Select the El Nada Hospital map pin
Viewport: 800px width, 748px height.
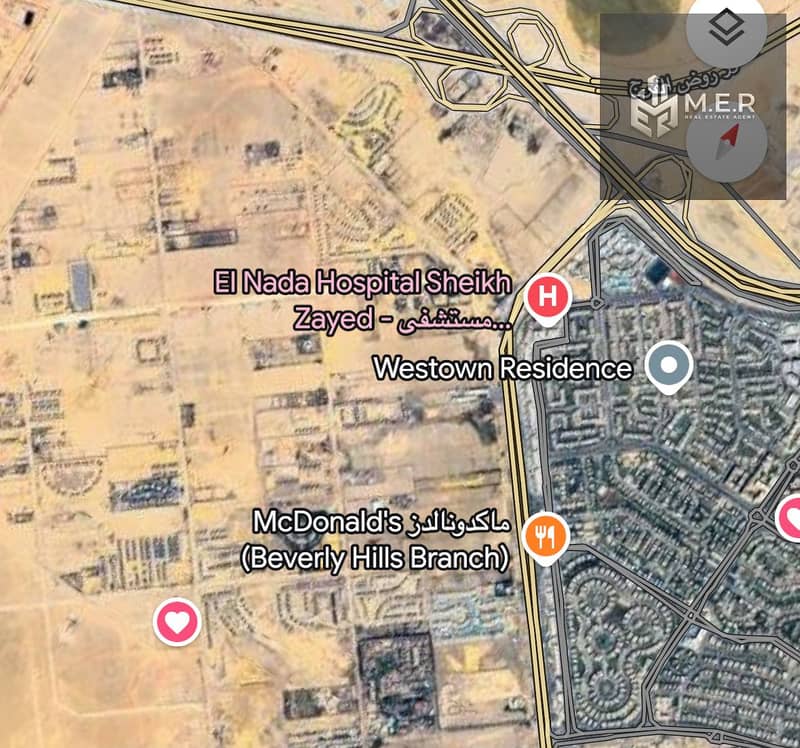coord(547,297)
